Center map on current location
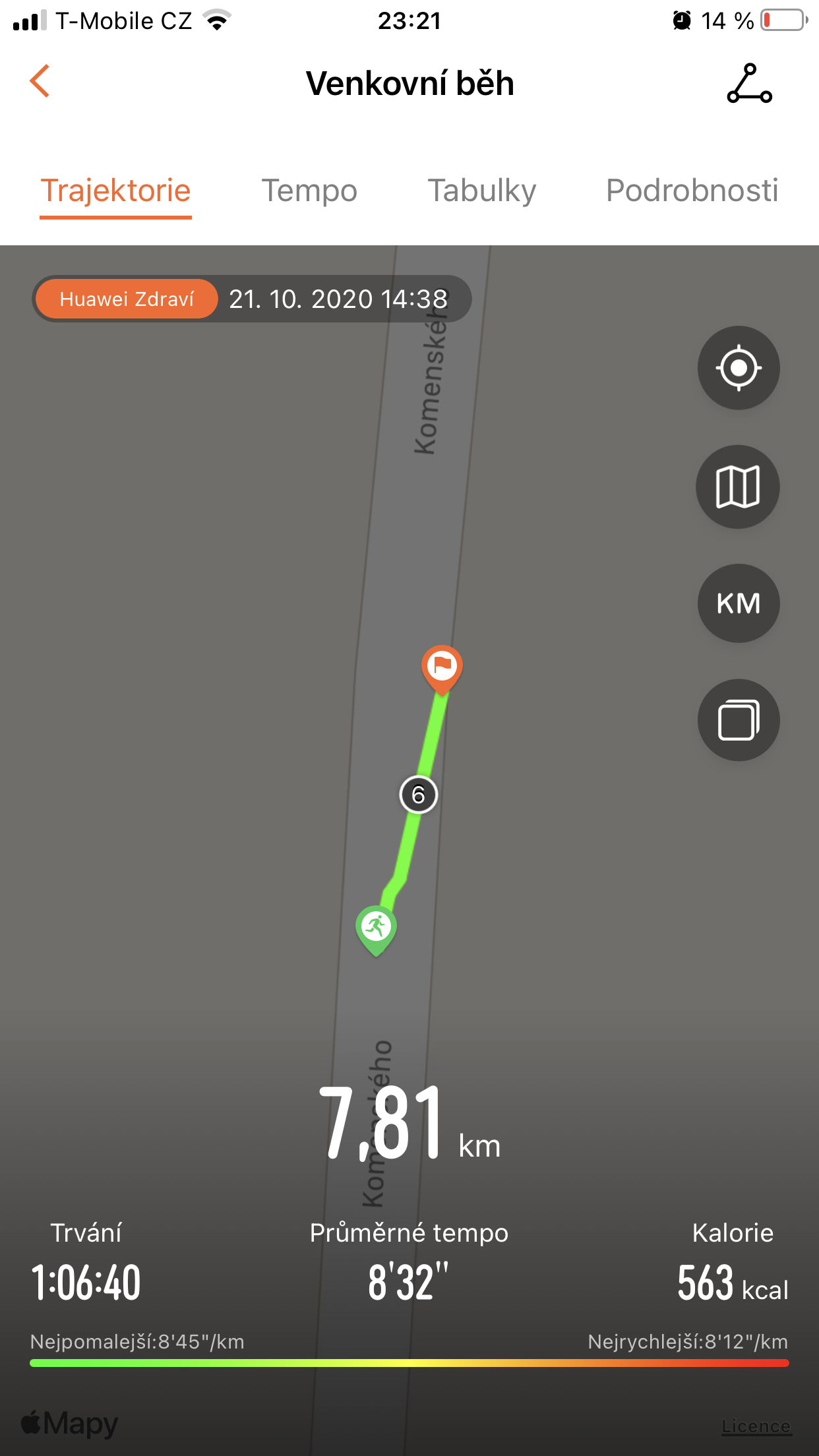This screenshot has height=1456, width=819. (739, 367)
